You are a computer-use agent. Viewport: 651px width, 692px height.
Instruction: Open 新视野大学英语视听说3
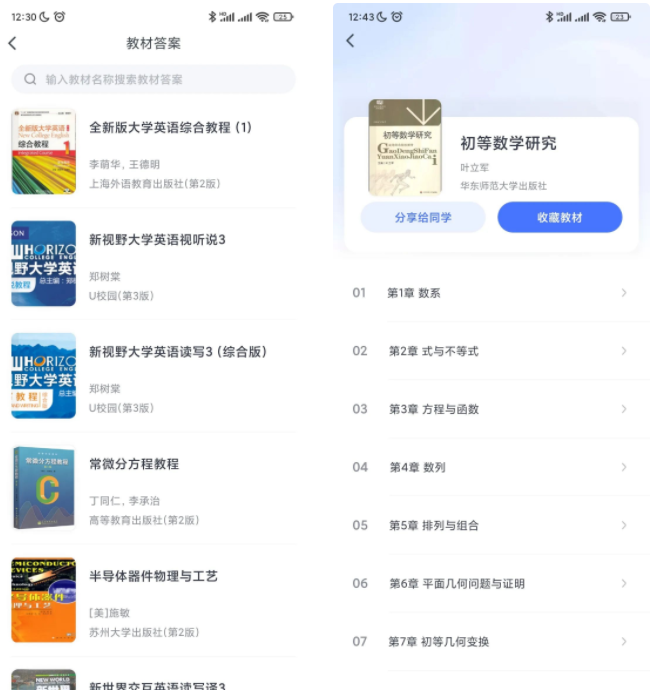coord(158,240)
